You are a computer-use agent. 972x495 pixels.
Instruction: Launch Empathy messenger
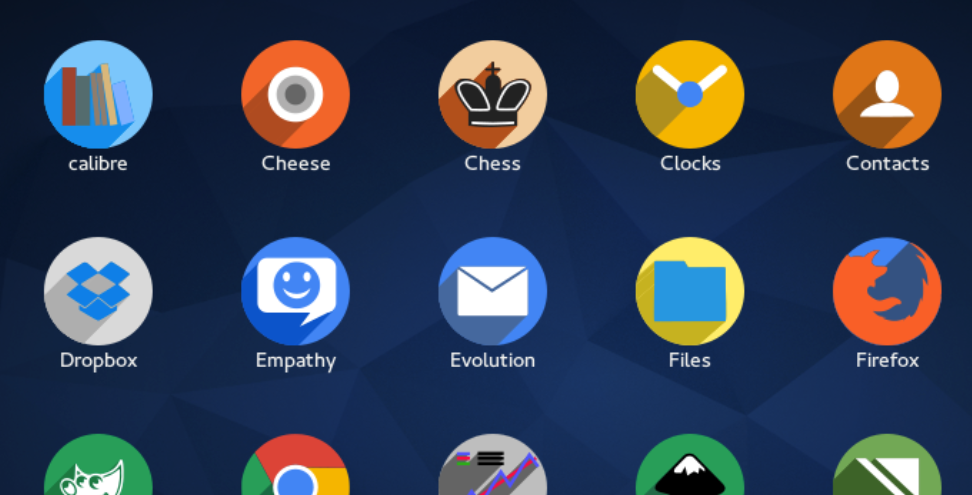pyautogui.click(x=295, y=291)
